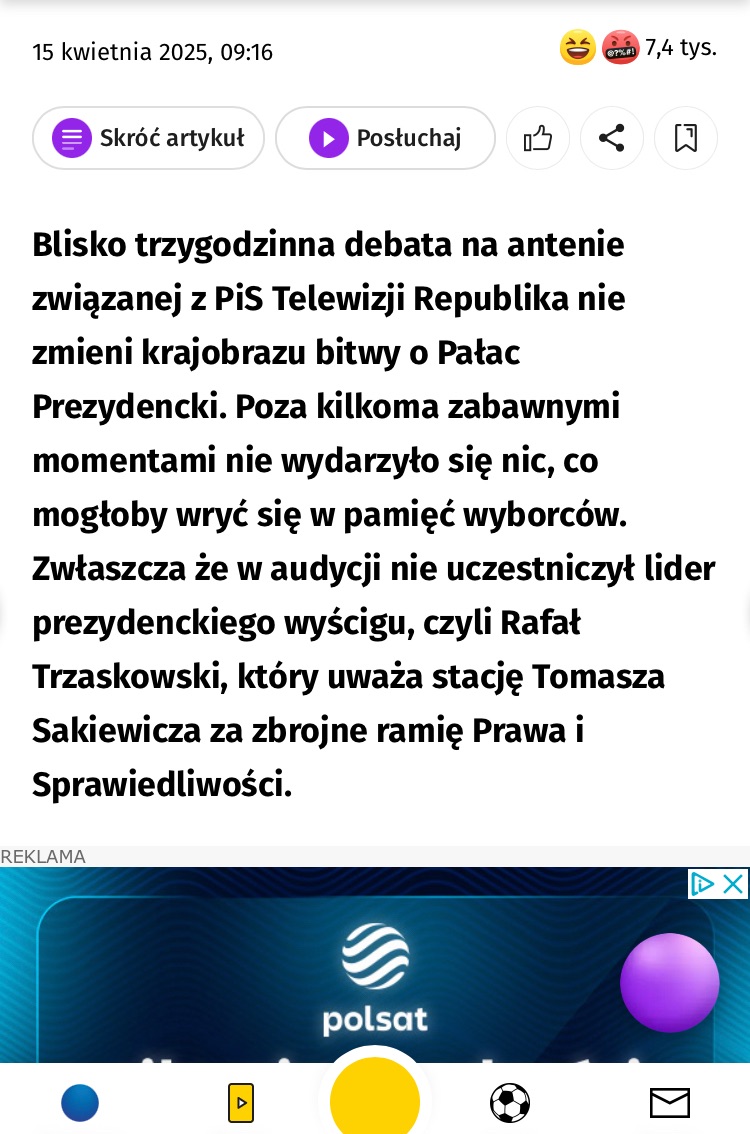Open the AdChoices info icon
The height and width of the screenshot is (1134, 750).
click(703, 884)
